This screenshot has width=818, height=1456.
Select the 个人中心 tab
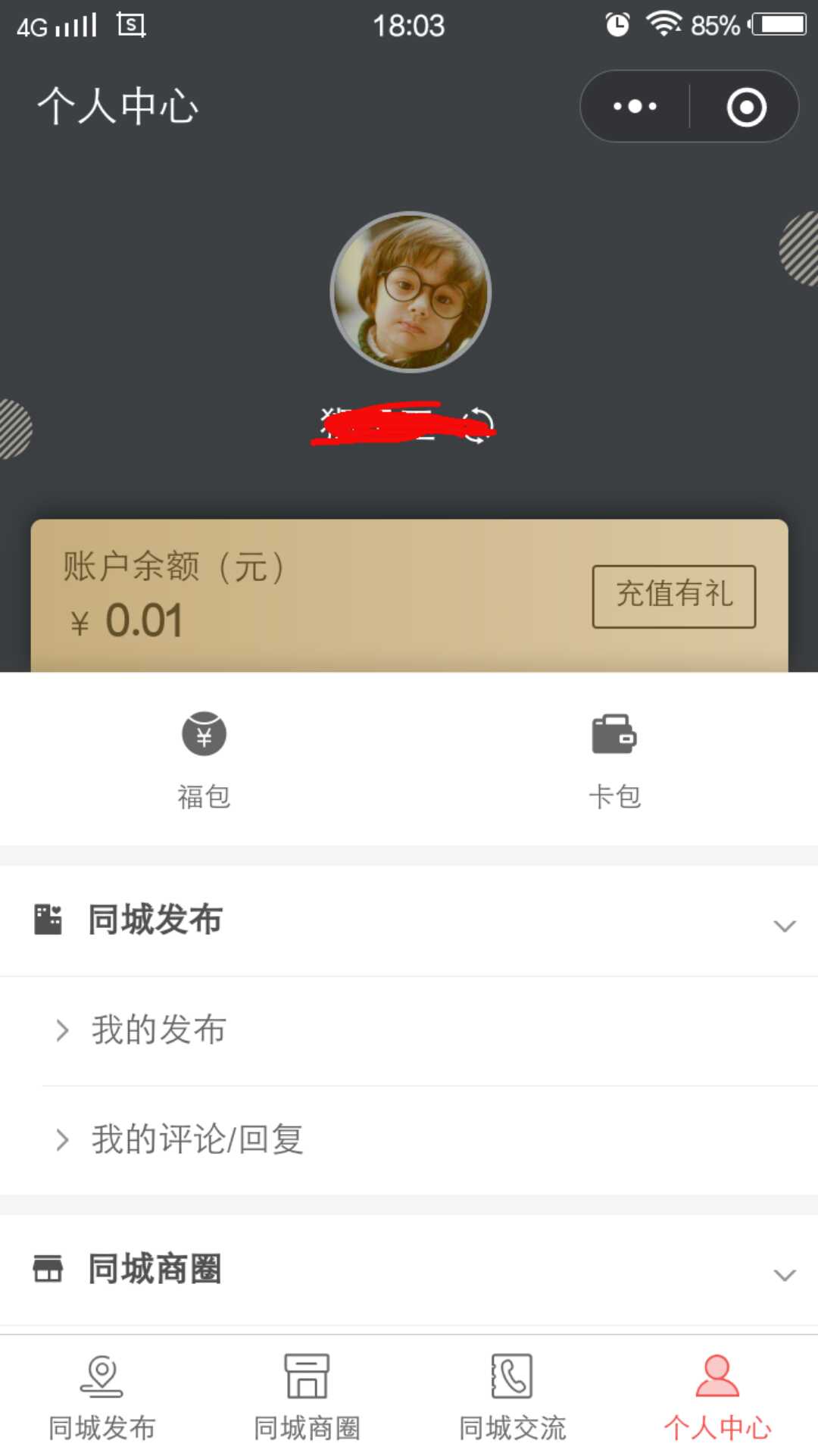(x=717, y=1398)
